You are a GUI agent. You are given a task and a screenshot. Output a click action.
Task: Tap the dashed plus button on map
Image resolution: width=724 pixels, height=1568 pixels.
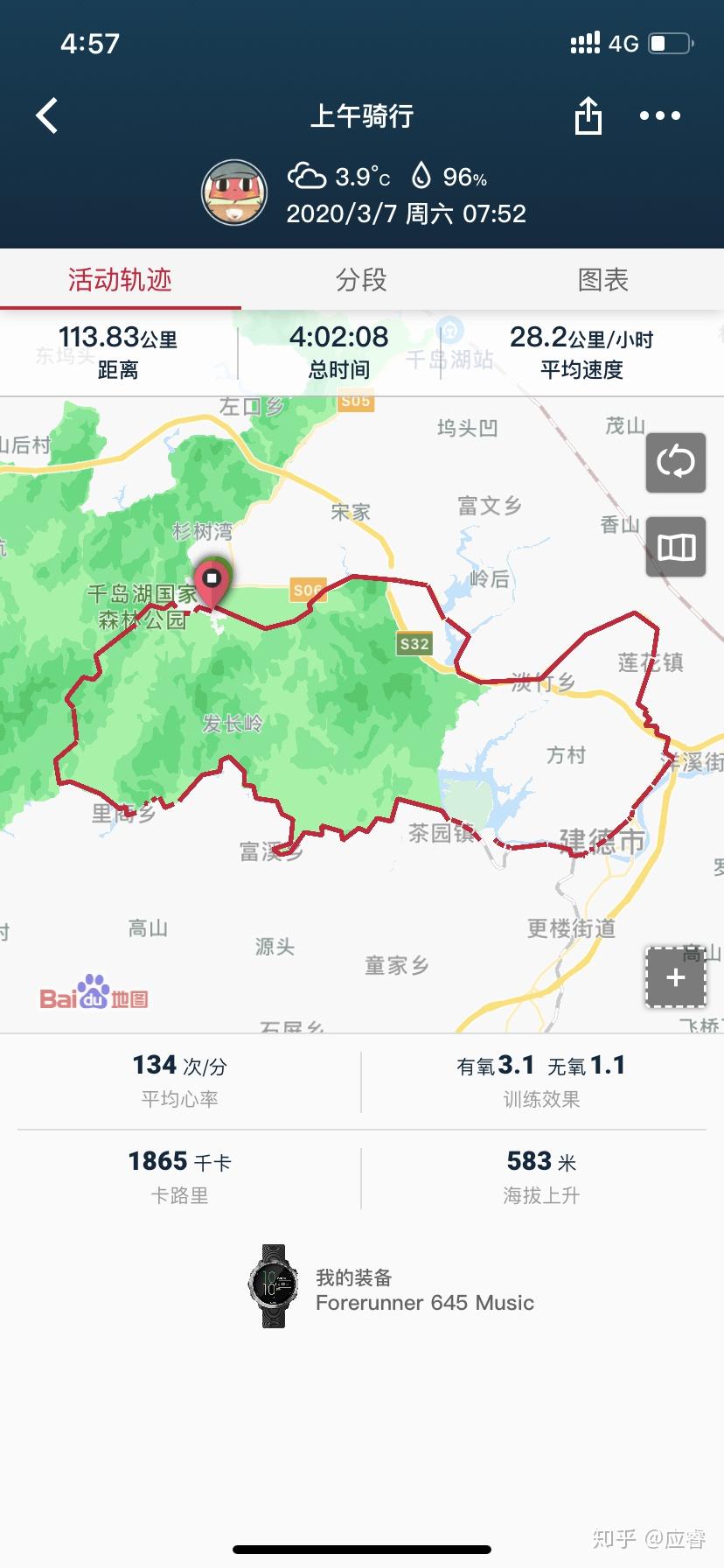[x=676, y=977]
